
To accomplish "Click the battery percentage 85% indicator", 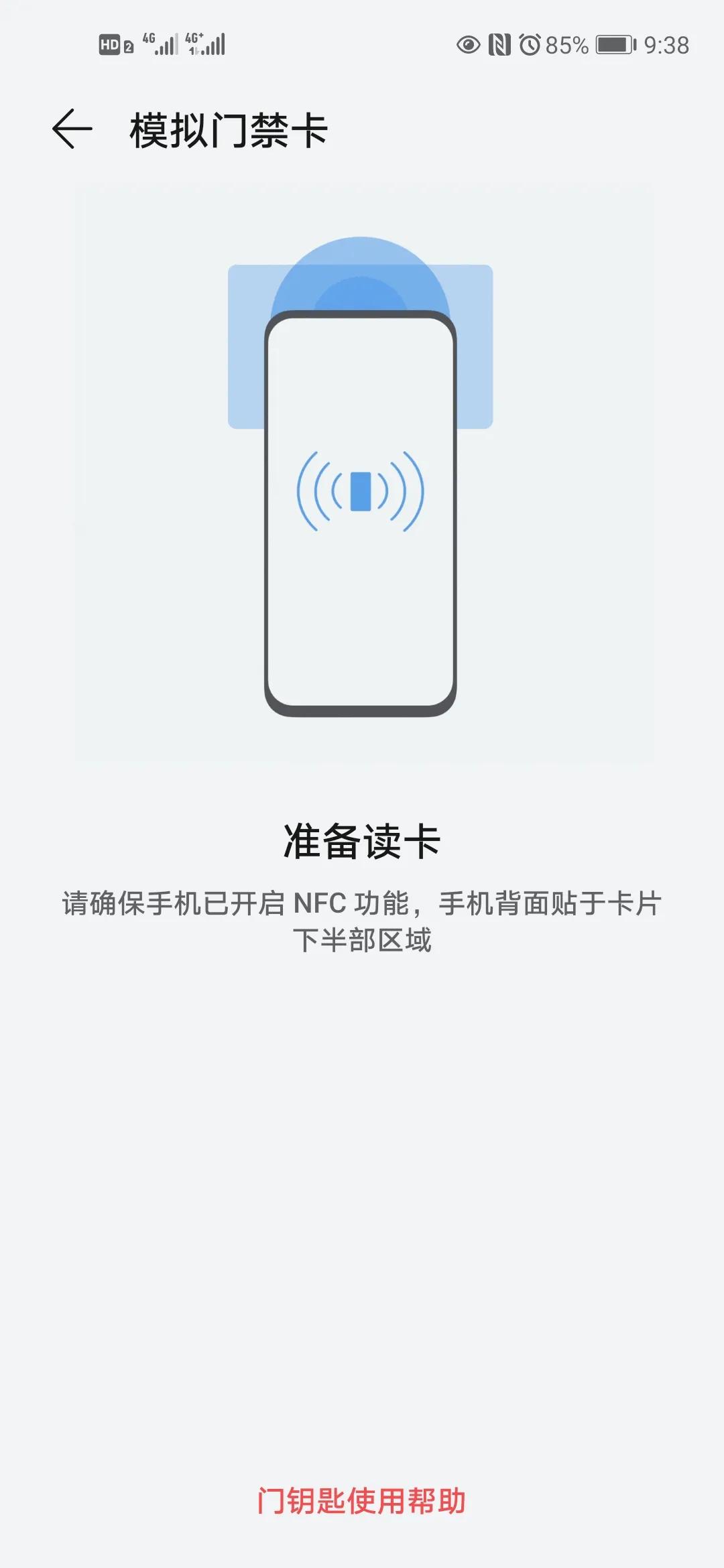I will tap(566, 44).
